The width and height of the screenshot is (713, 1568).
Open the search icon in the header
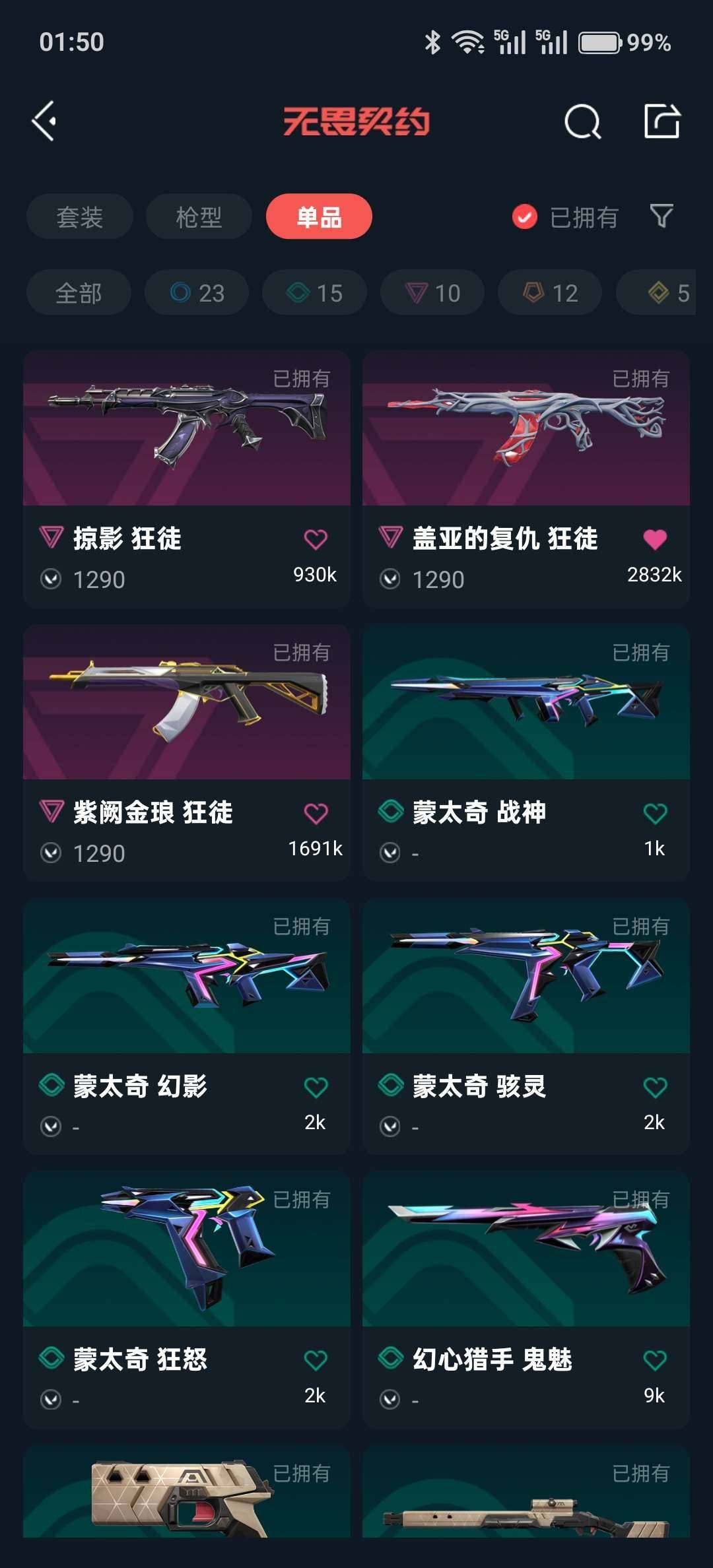582,121
